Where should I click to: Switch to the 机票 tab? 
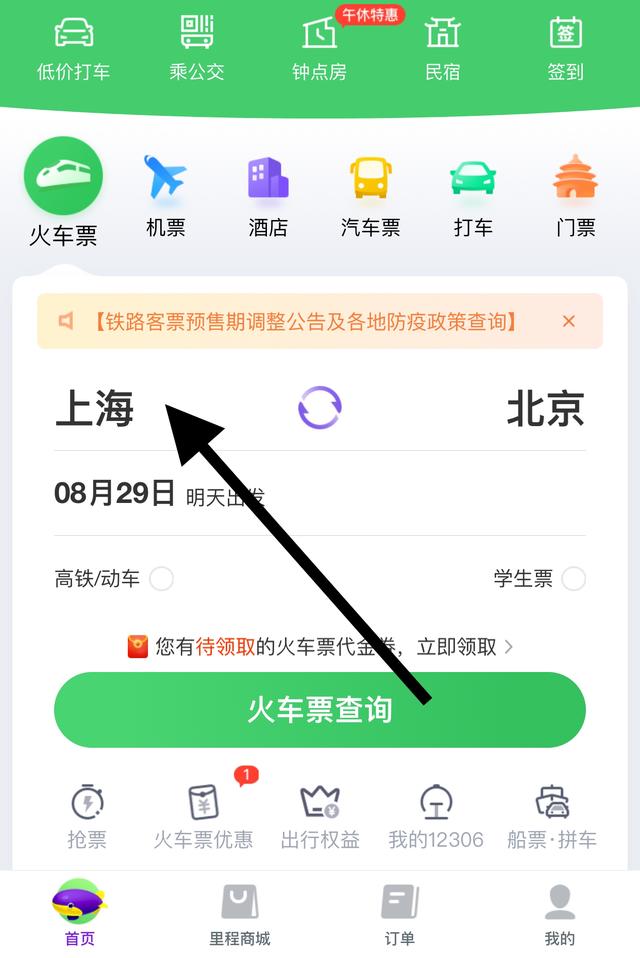point(165,195)
